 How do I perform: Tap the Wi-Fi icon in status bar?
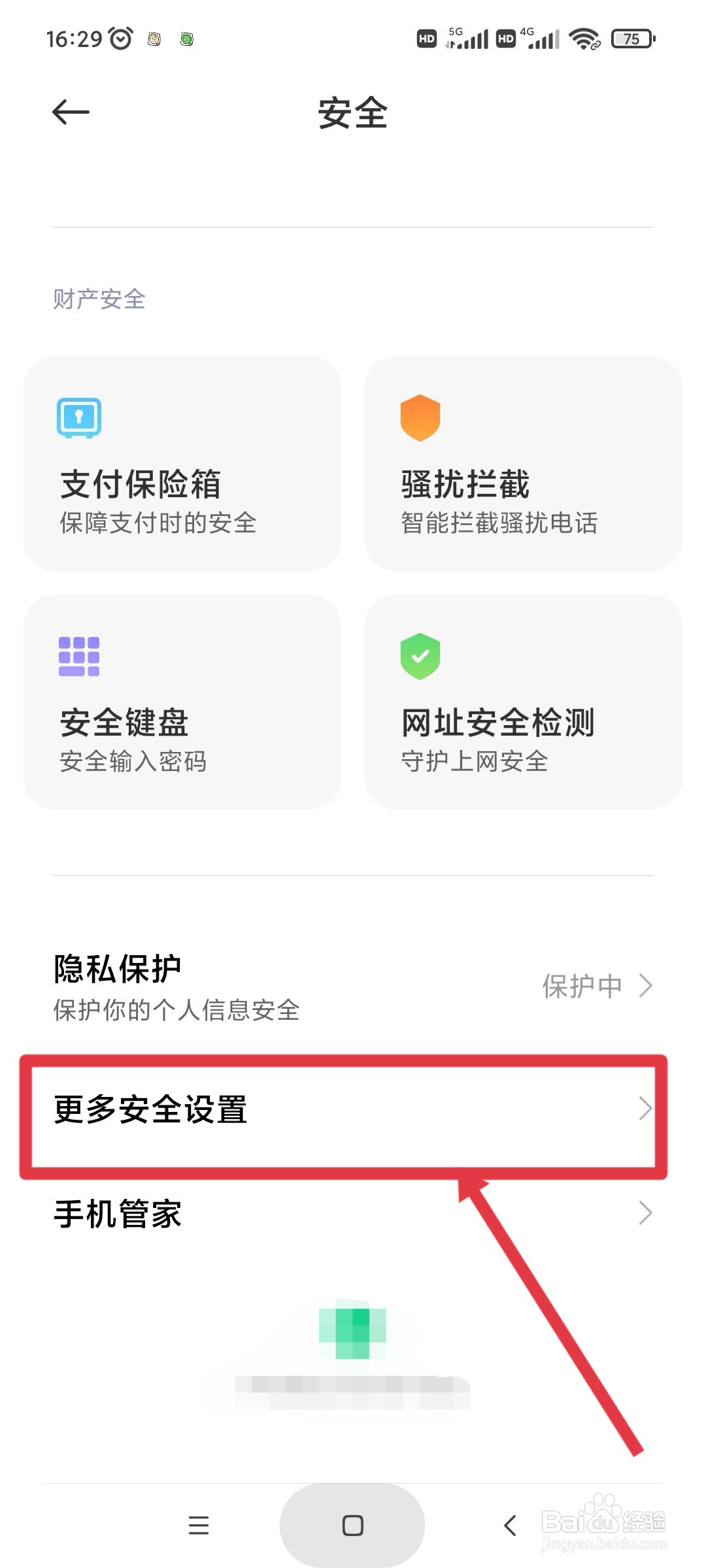pyautogui.click(x=584, y=39)
